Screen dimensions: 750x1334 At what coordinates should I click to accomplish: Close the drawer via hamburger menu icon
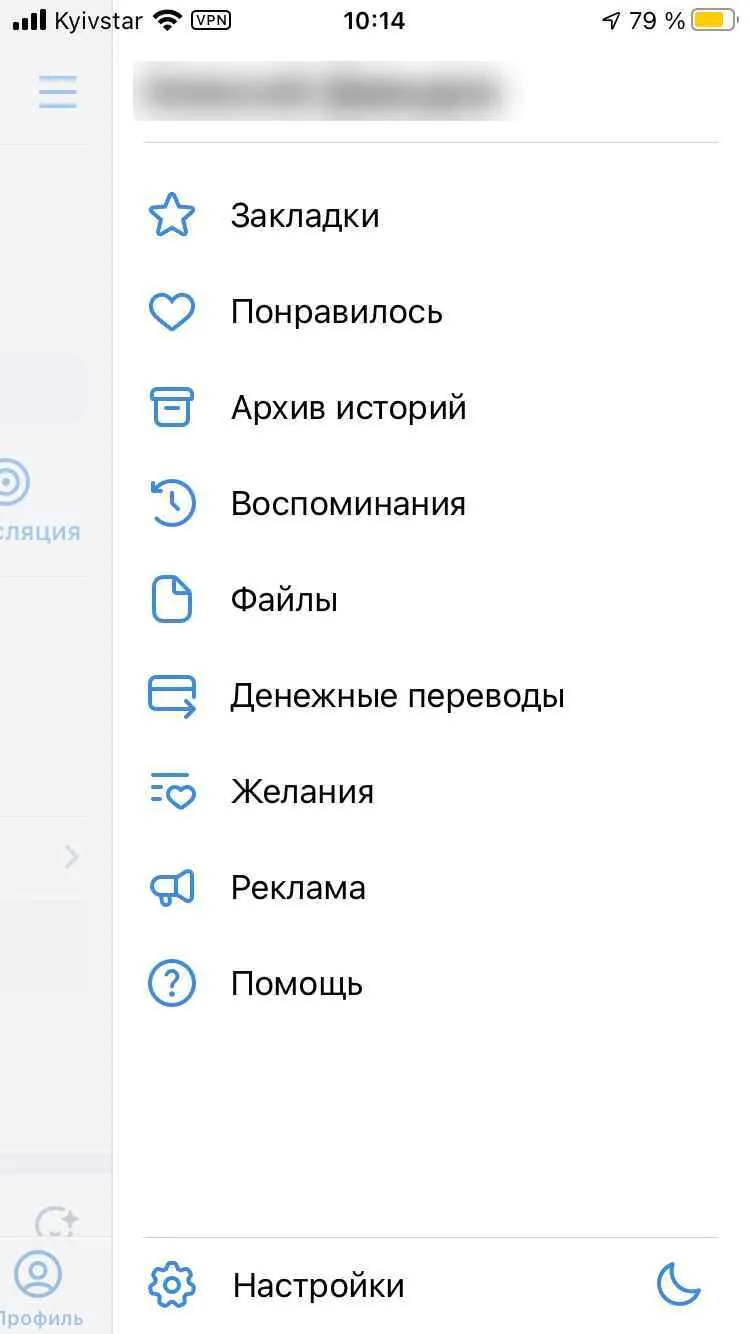[x=57, y=92]
